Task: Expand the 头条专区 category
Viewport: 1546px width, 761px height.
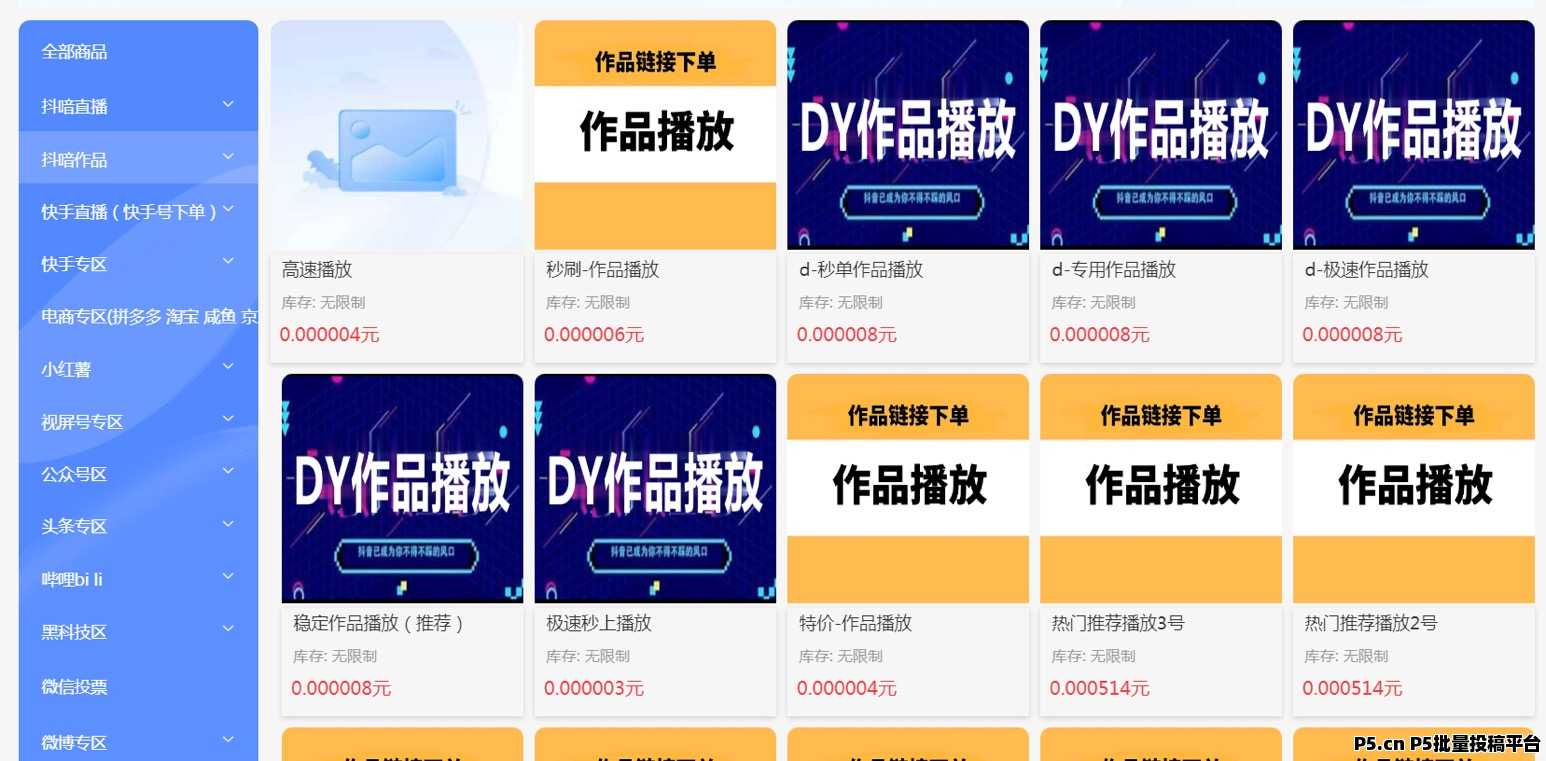Action: [x=137, y=526]
